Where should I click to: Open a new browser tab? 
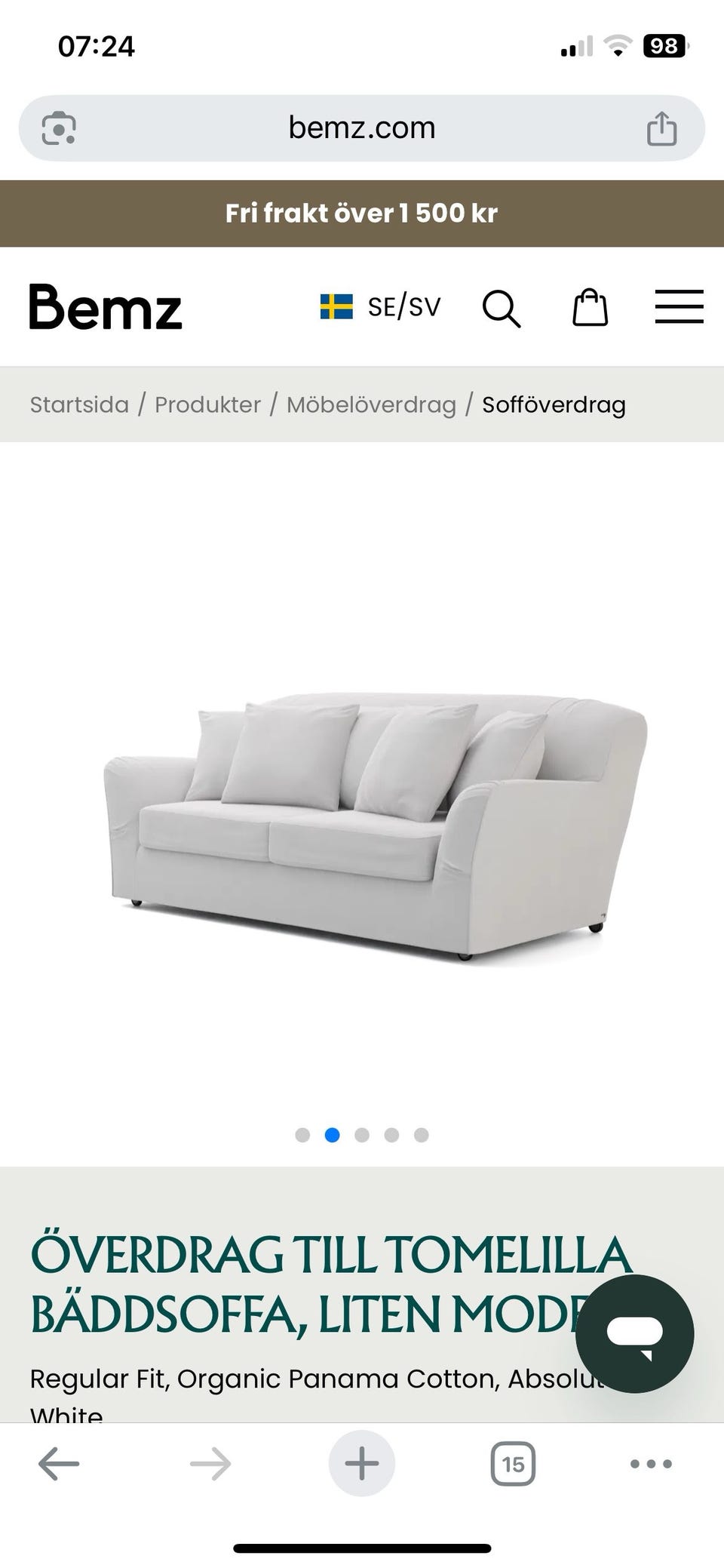(362, 1464)
